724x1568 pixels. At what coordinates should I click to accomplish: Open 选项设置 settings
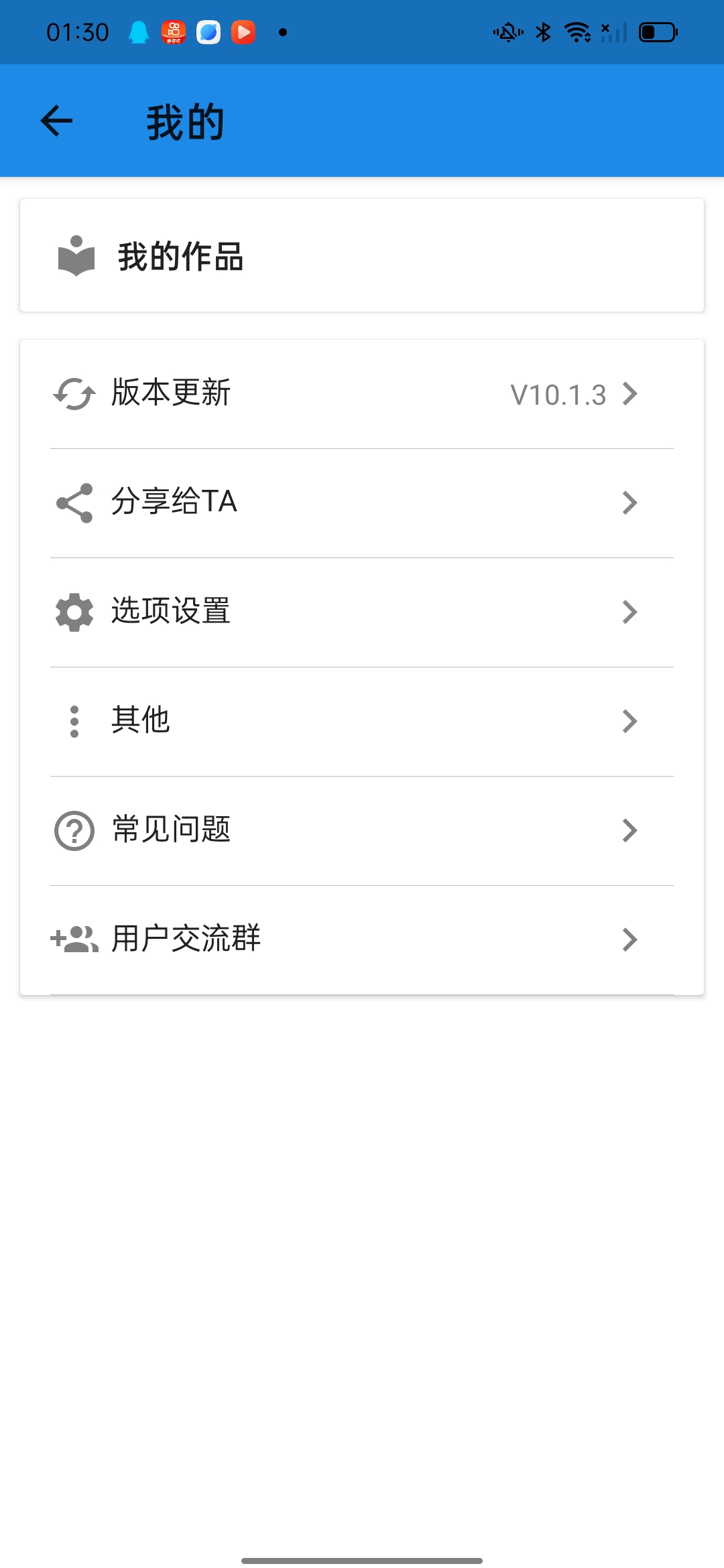click(362, 612)
